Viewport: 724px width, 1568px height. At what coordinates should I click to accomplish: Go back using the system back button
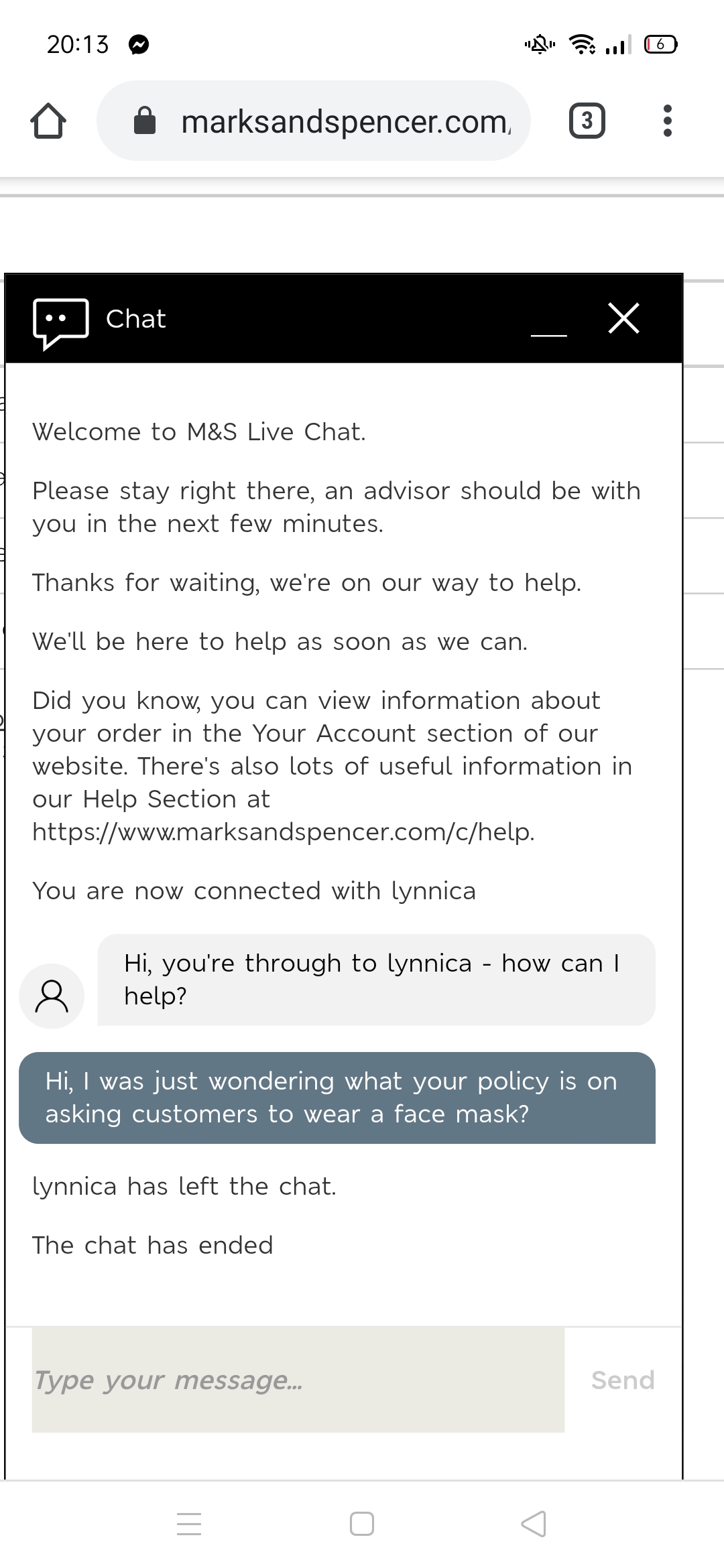coord(534,1524)
